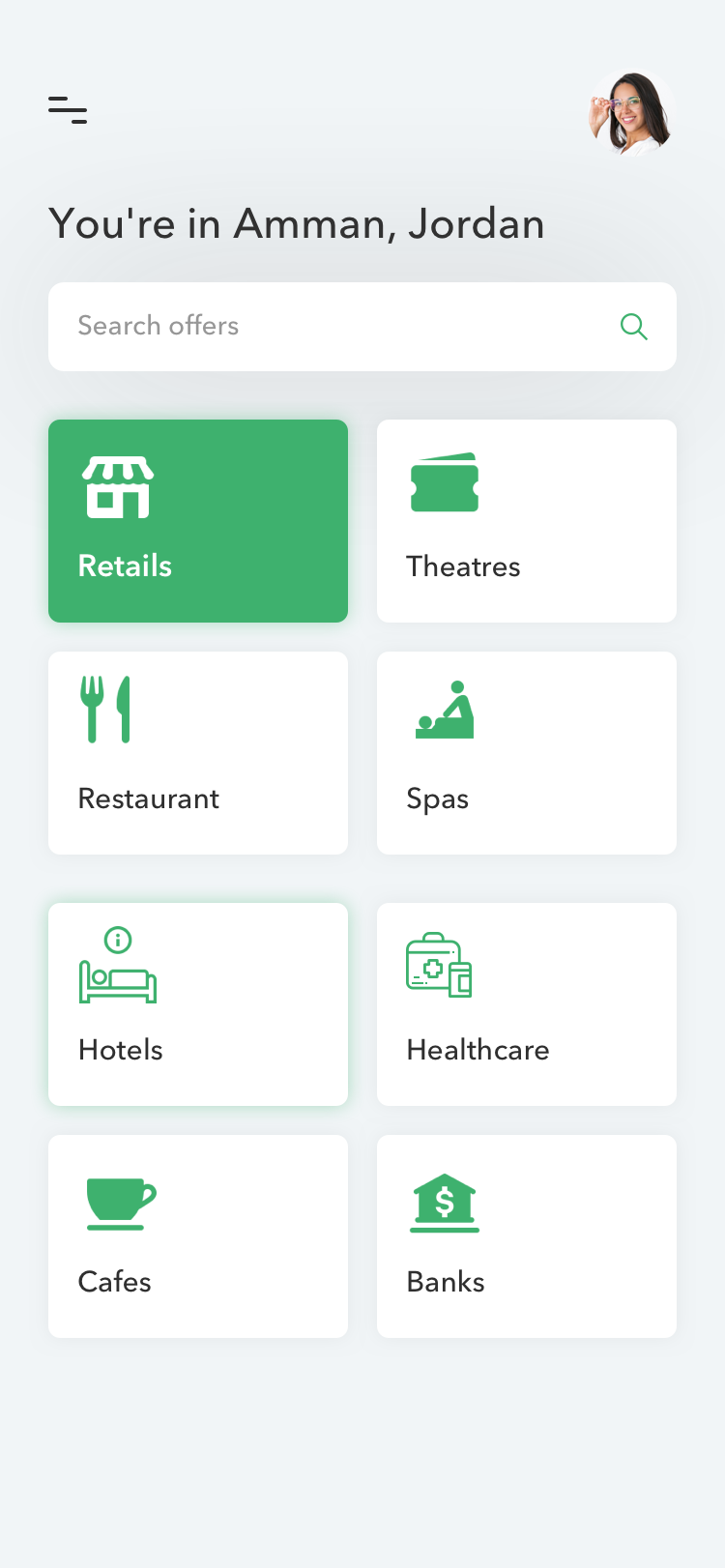Click the search magnifier icon
Image resolution: width=725 pixels, height=1568 pixels.
coord(634,326)
